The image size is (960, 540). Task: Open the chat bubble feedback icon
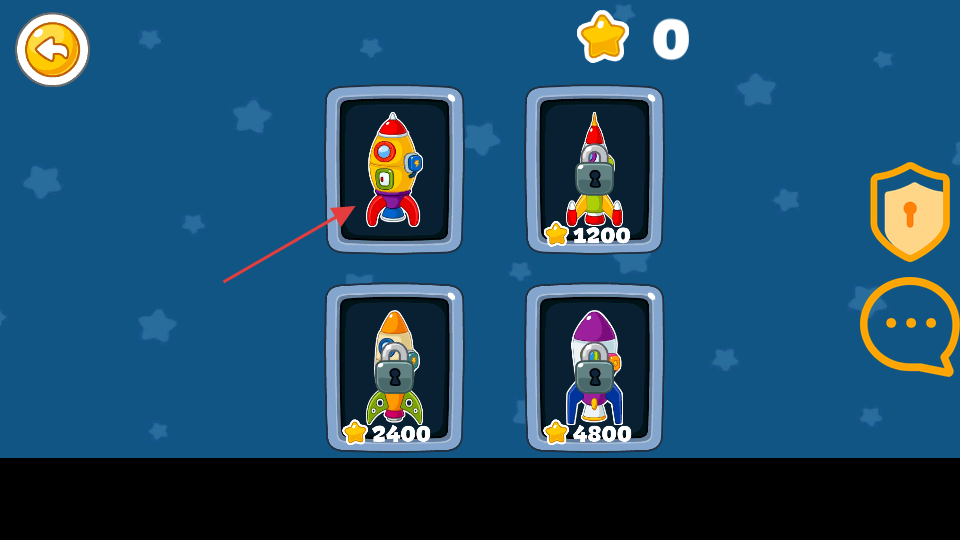point(909,325)
